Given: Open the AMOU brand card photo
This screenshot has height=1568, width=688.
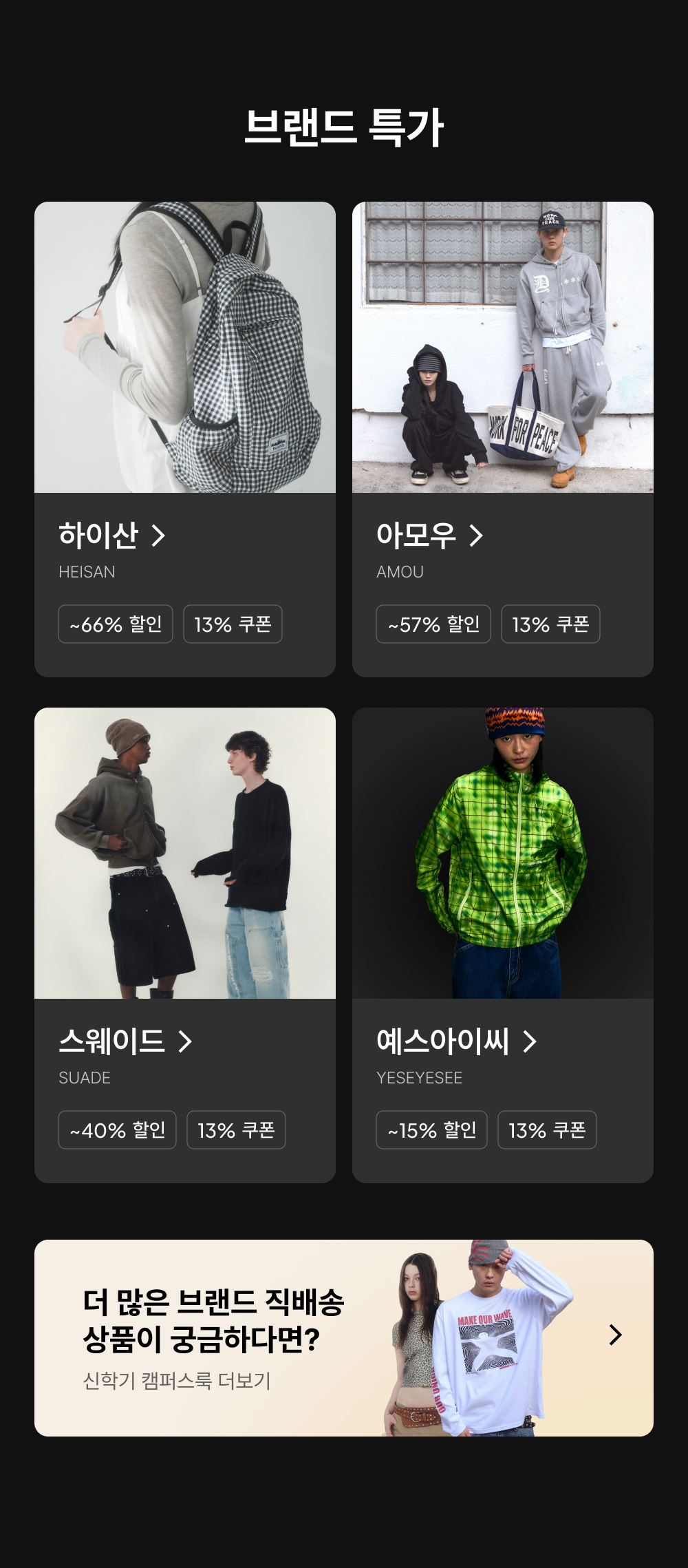Looking at the screenshot, I should (503, 347).
